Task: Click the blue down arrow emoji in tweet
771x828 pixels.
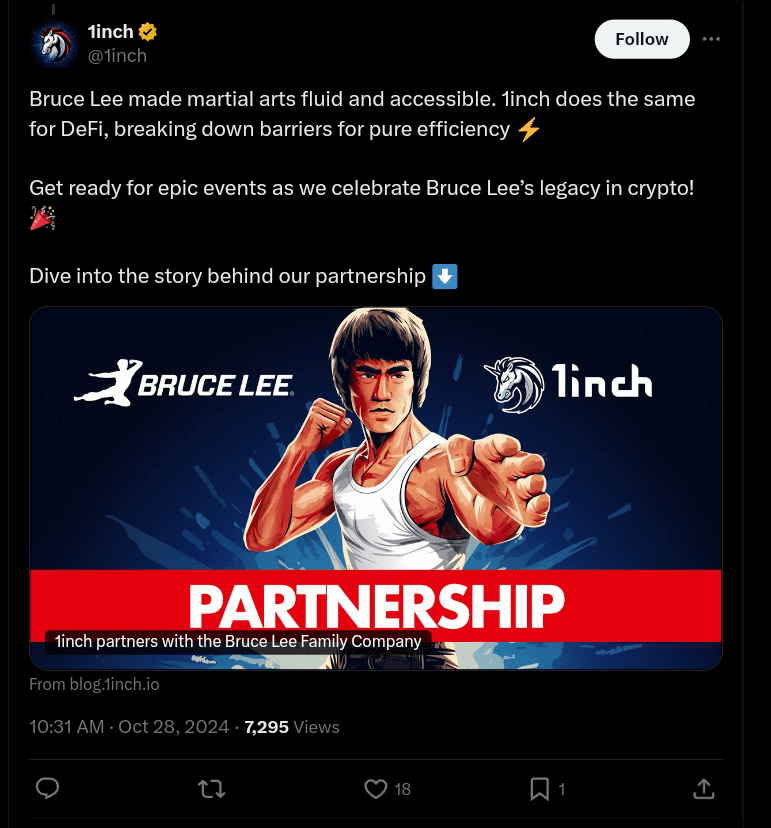Action: coord(443,276)
